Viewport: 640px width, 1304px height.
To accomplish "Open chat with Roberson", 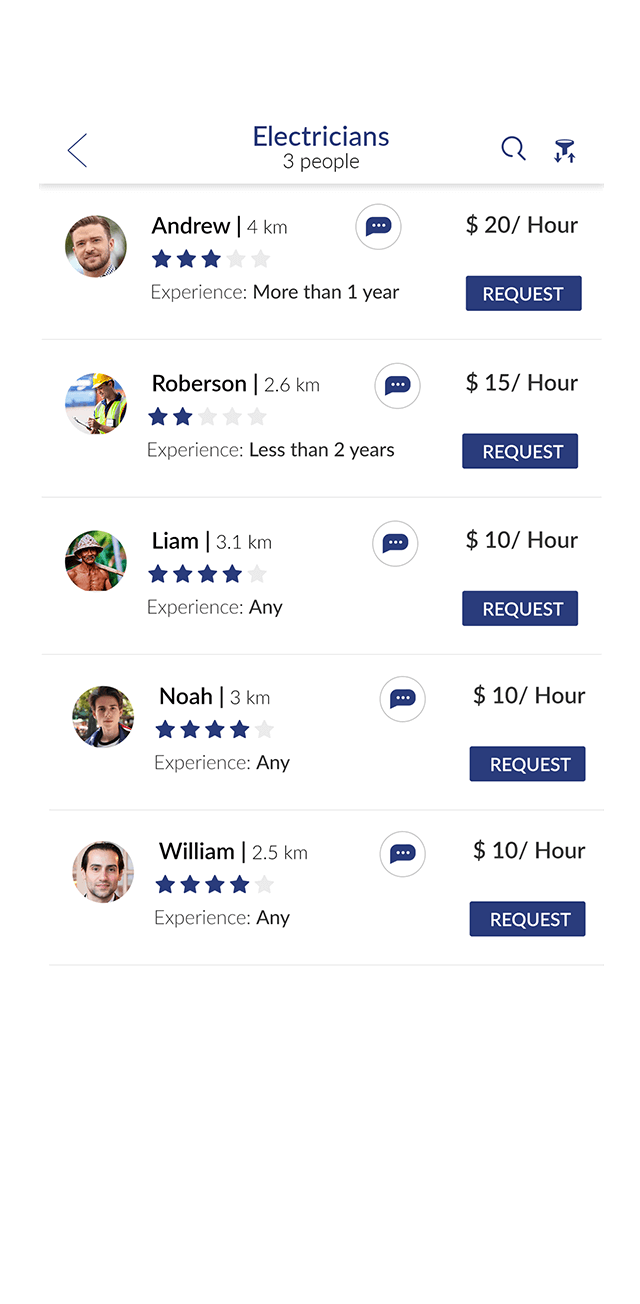I will [397, 385].
